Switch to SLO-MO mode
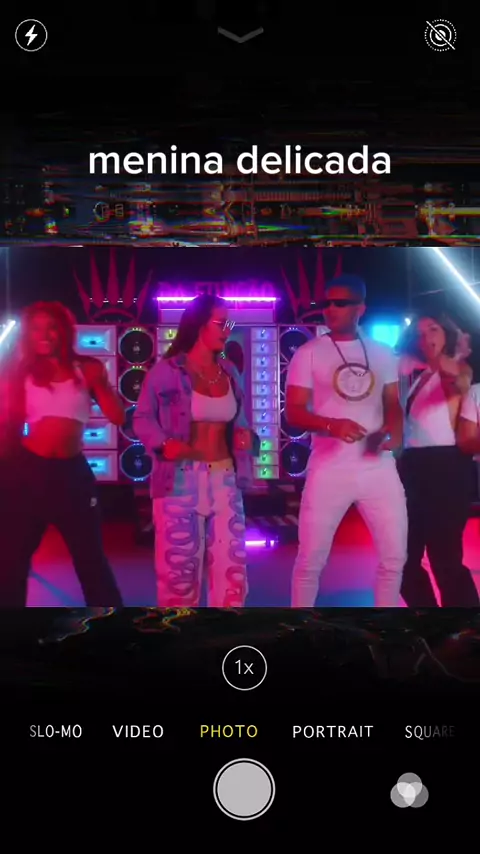Viewport: 480px width, 854px height. [56, 731]
